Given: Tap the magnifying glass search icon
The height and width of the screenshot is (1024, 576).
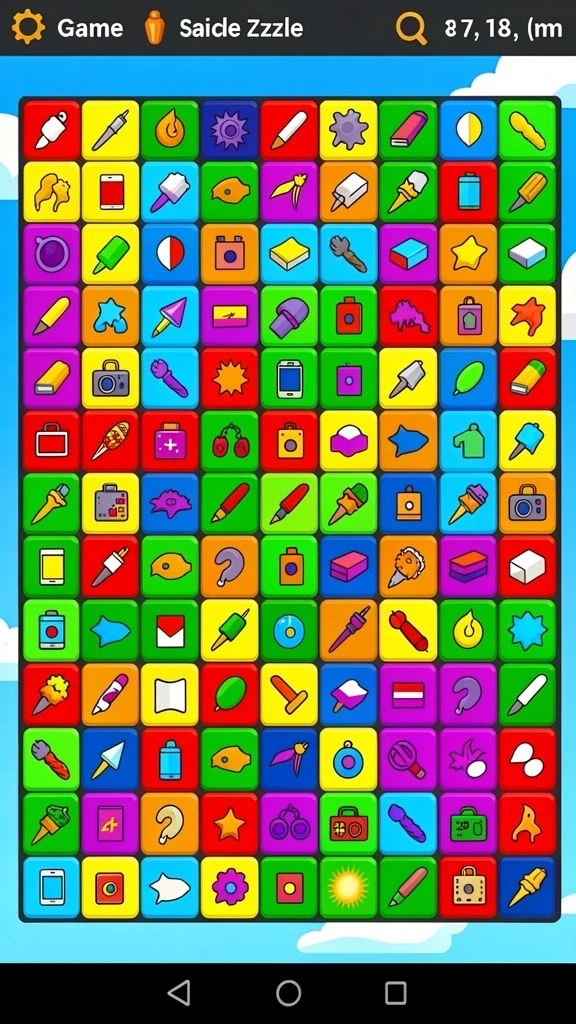Looking at the screenshot, I should (411, 28).
